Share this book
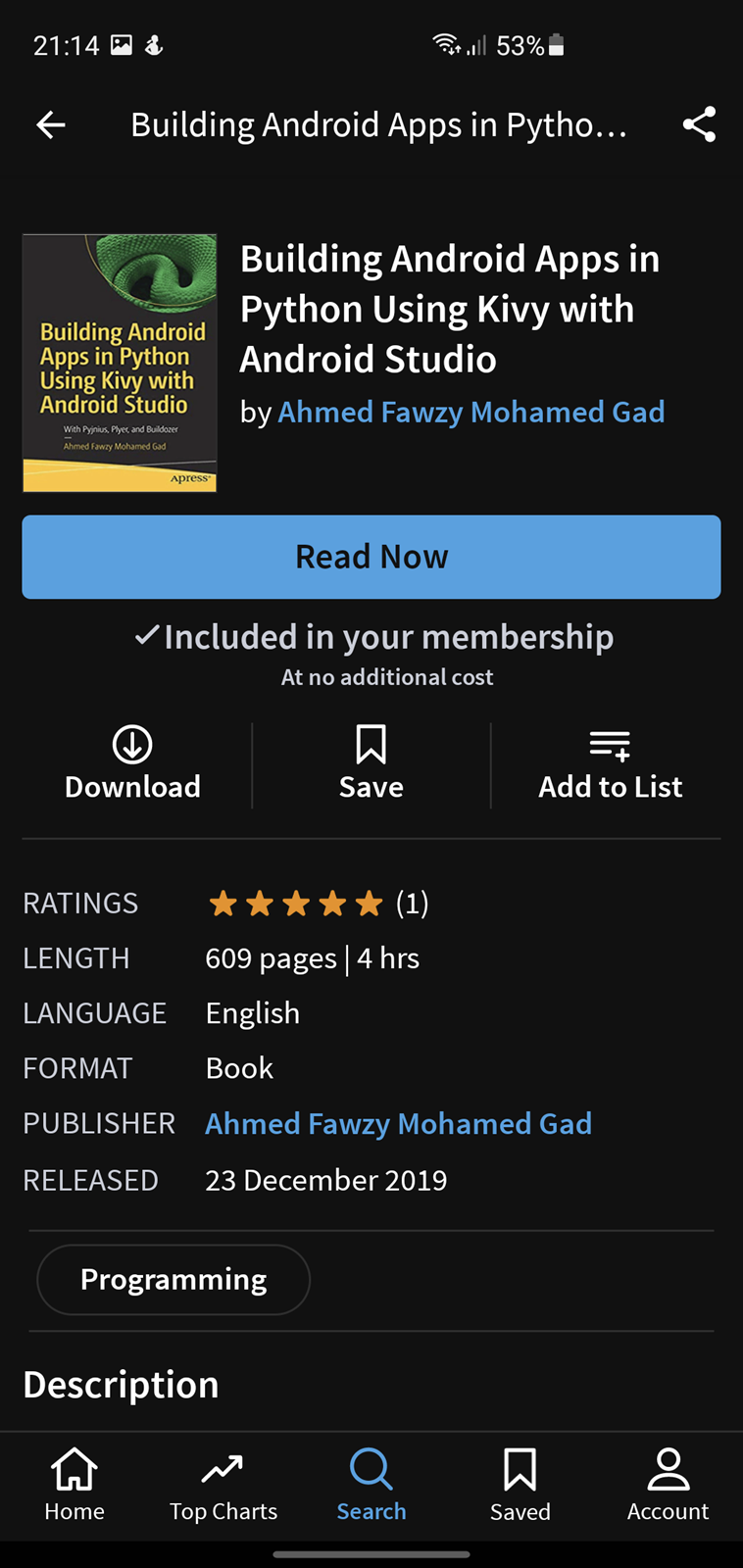The image size is (743, 1568). (699, 124)
